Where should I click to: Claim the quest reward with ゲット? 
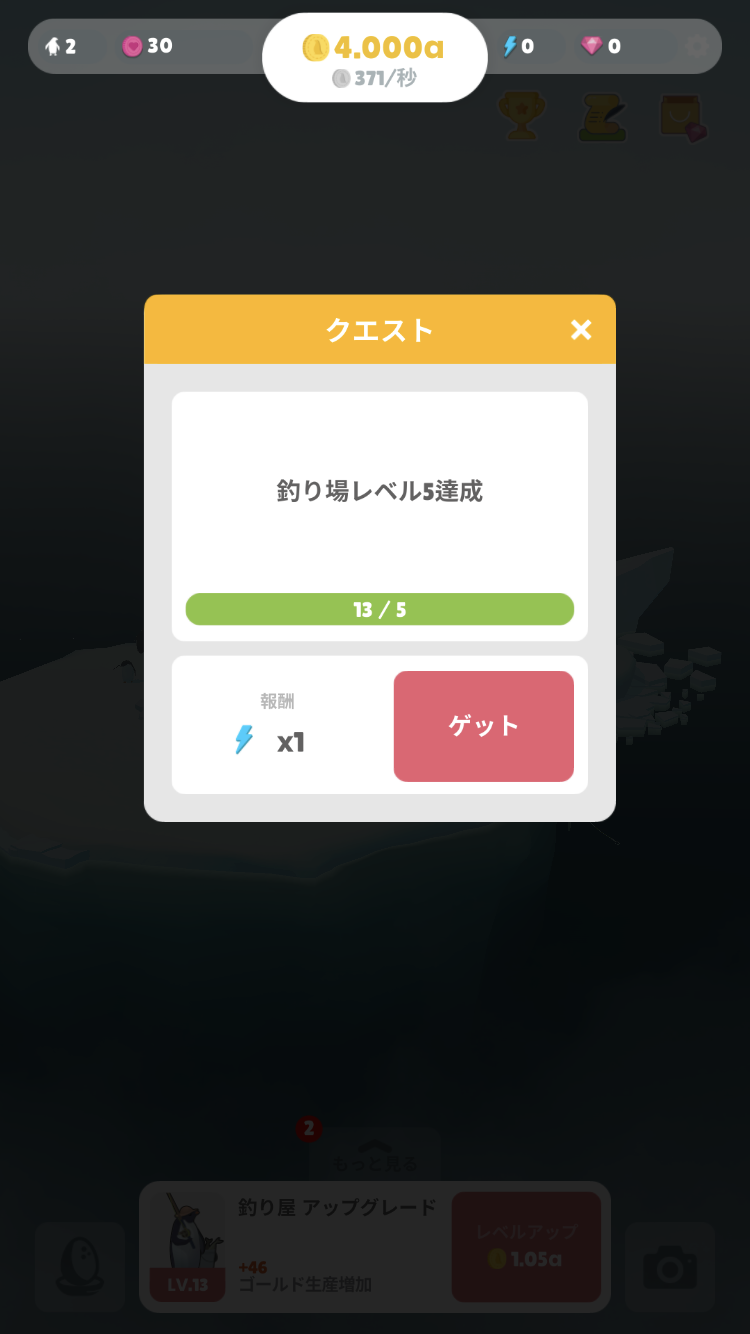(x=483, y=726)
